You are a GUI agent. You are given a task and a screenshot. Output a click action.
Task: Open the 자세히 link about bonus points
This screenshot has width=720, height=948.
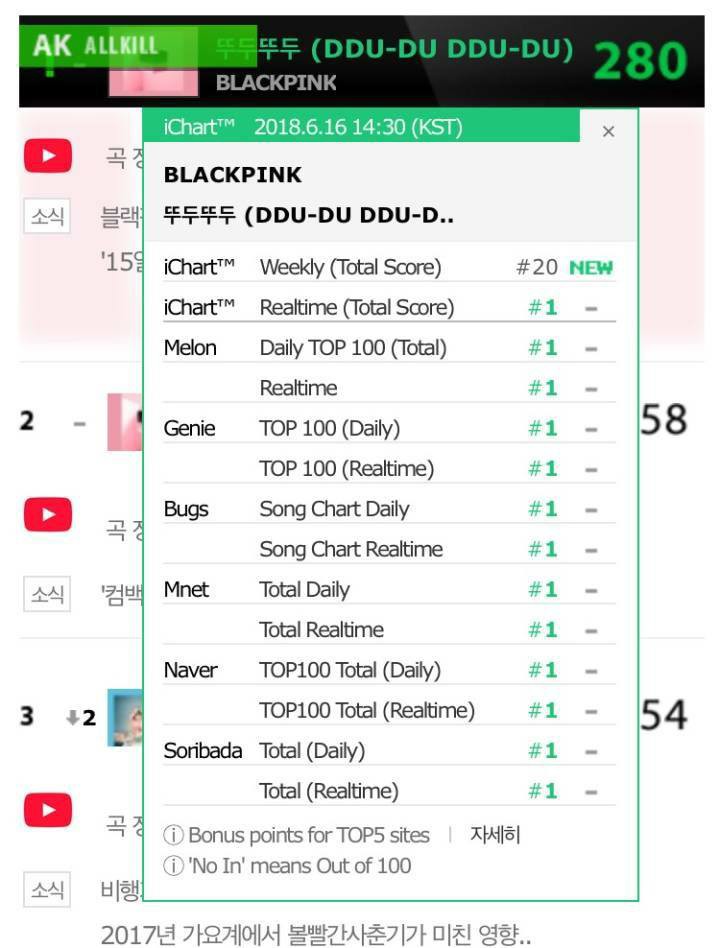pyautogui.click(x=495, y=835)
